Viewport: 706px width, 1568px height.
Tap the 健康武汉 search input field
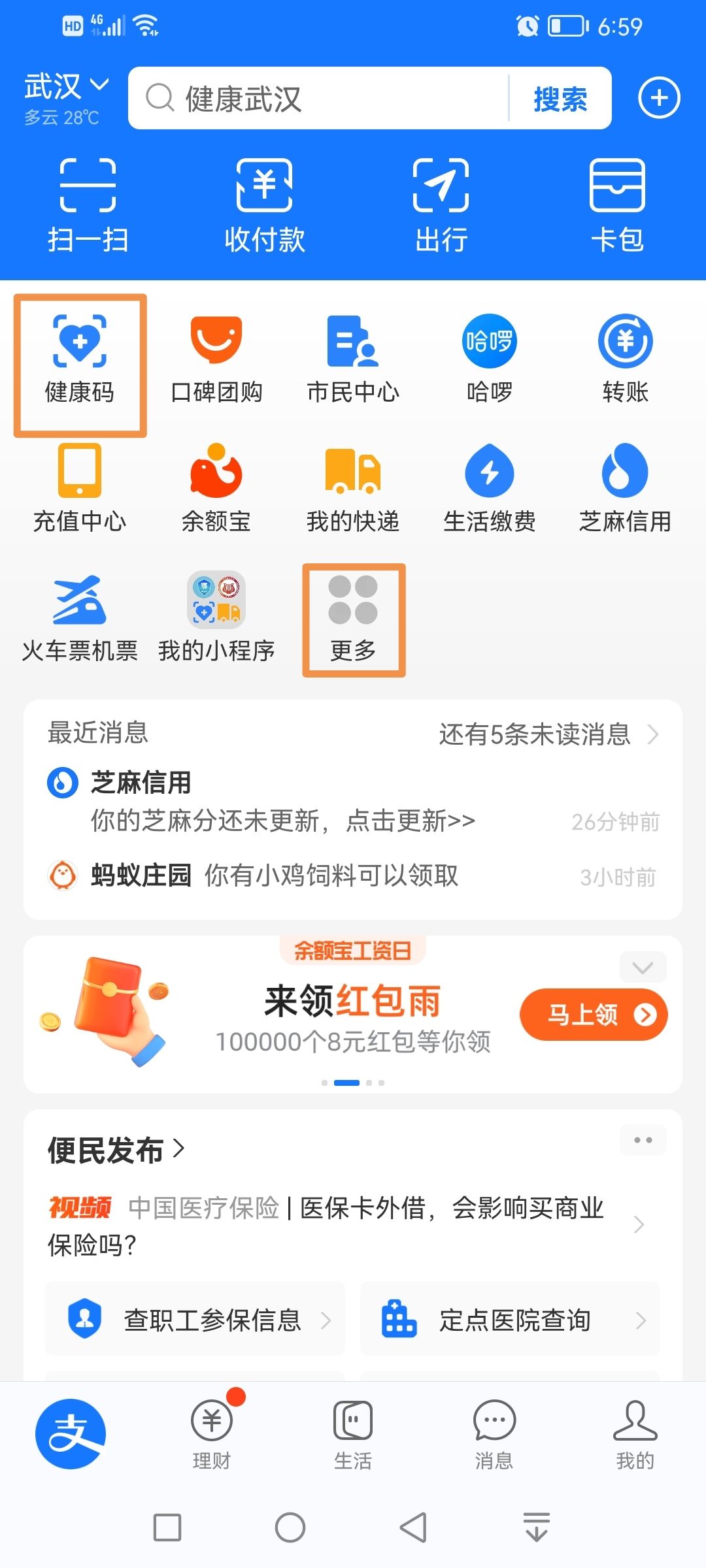[x=314, y=99]
